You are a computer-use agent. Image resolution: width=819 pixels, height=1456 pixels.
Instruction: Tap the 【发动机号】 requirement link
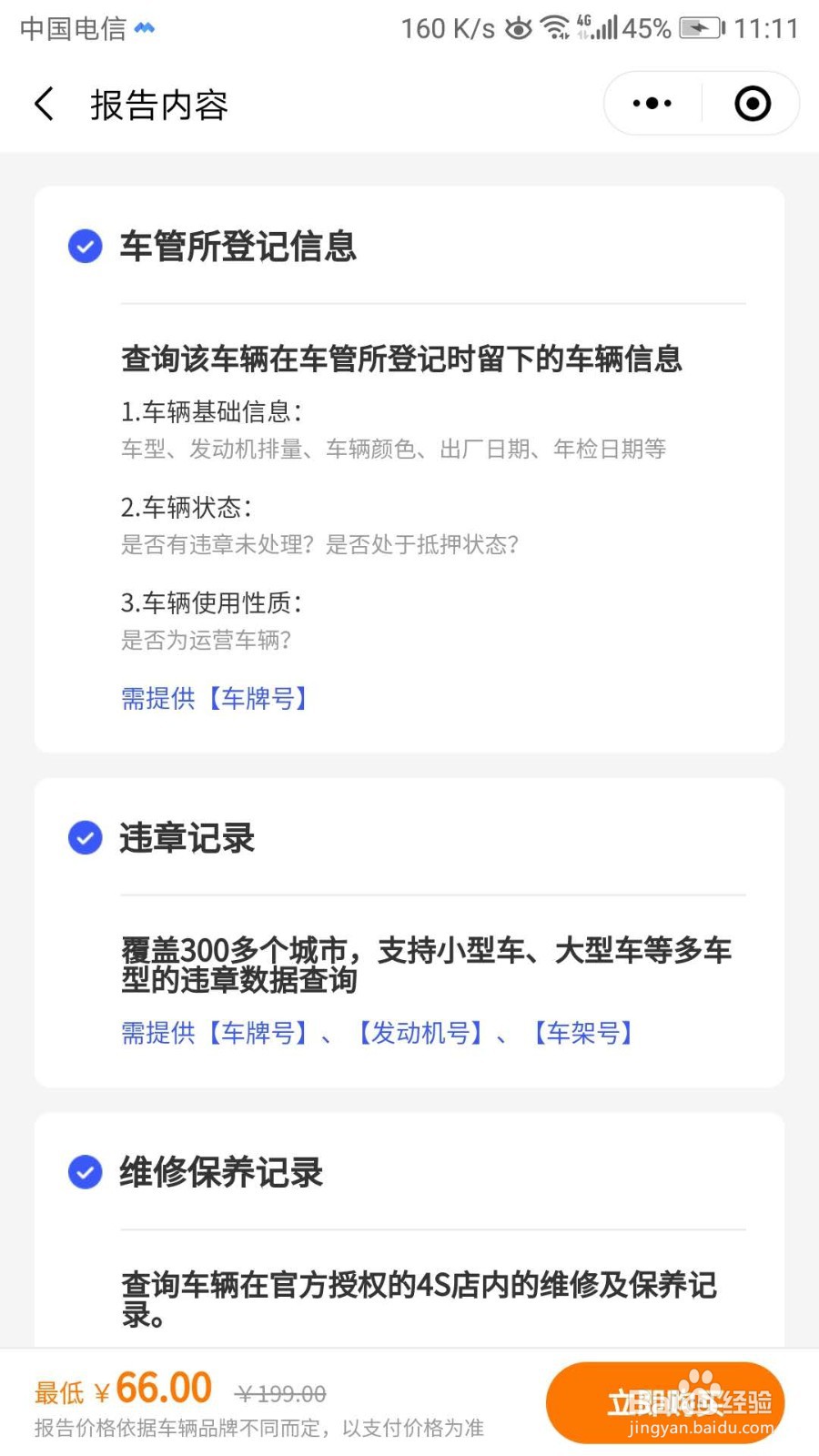[x=420, y=1033]
